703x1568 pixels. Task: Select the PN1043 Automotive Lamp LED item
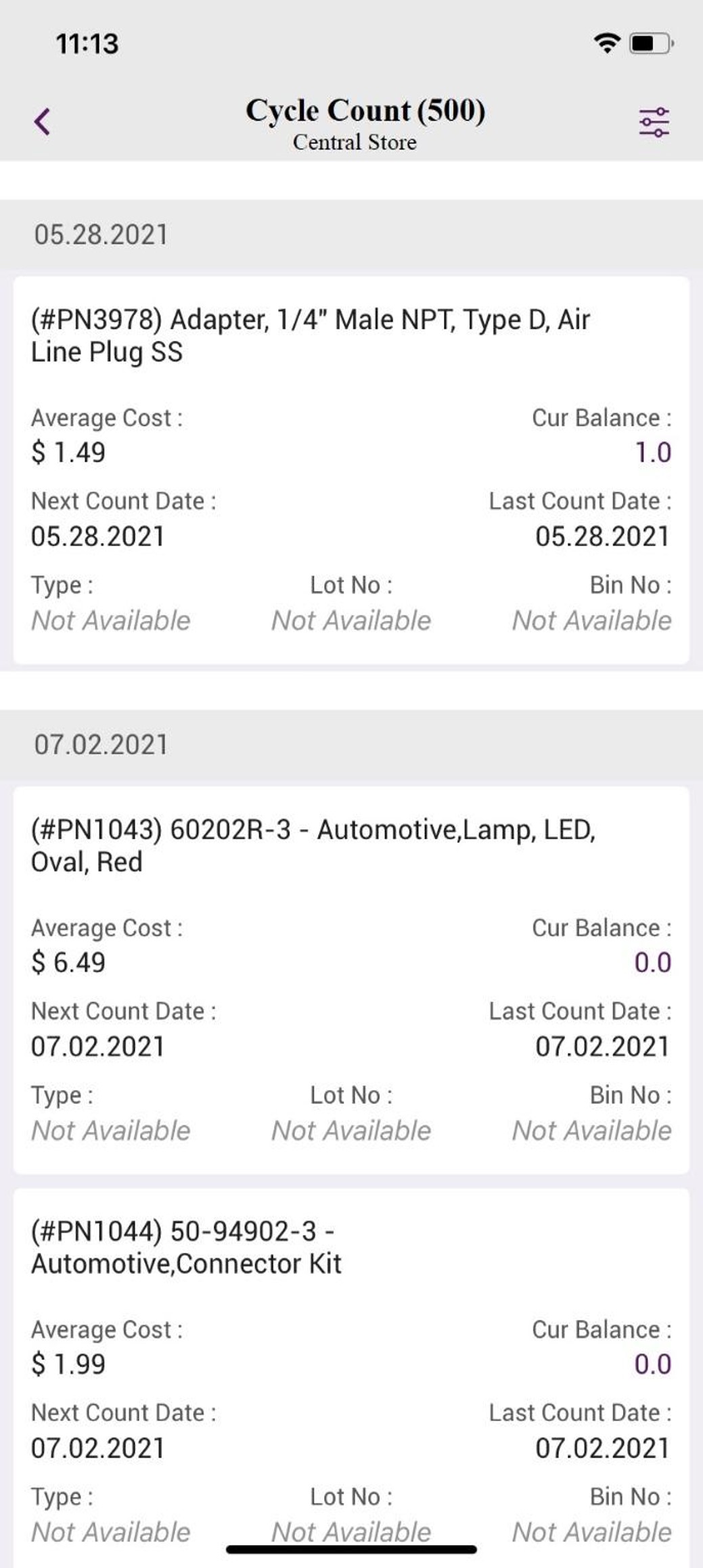click(351, 980)
